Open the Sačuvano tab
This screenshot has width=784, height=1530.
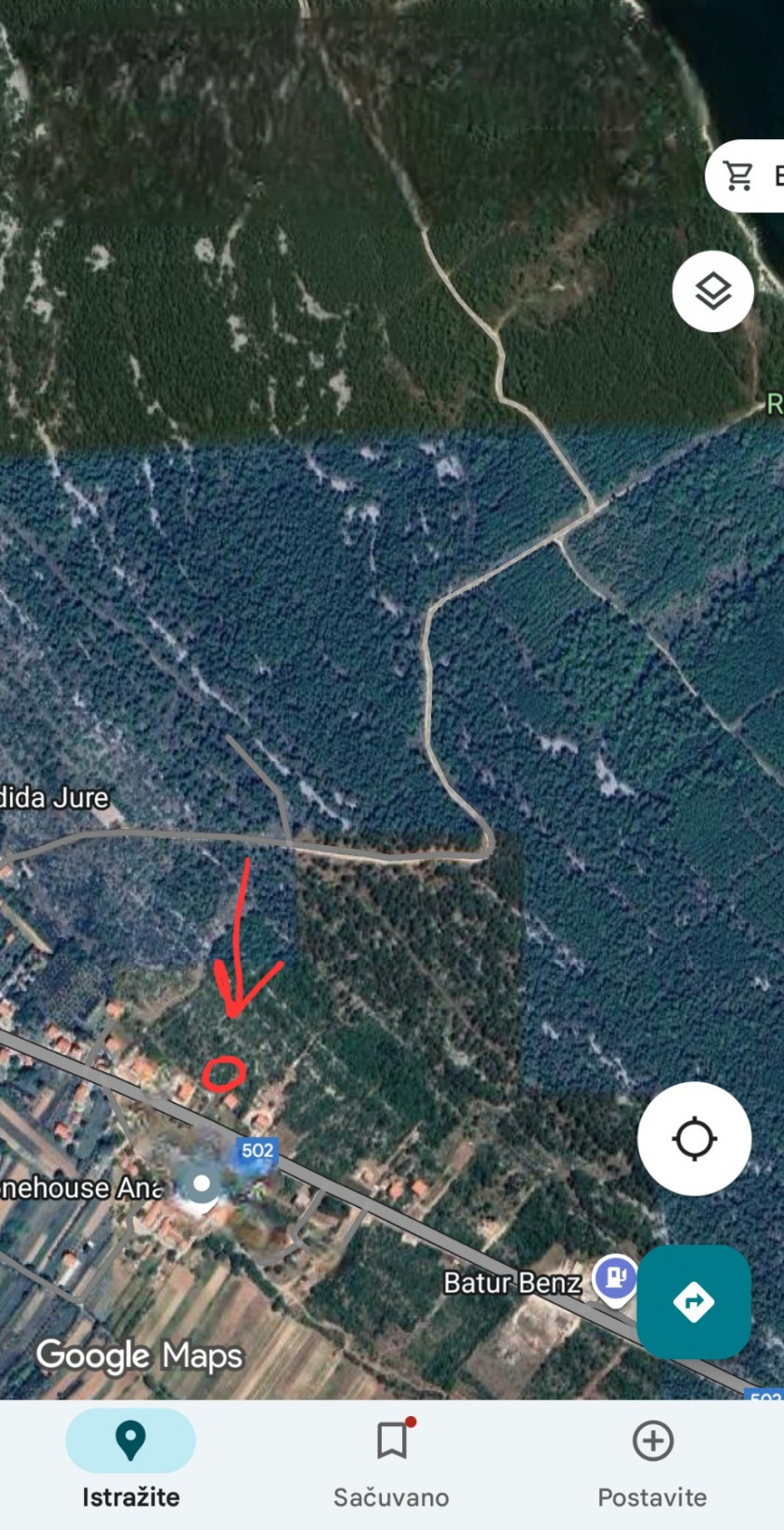coord(391,1460)
